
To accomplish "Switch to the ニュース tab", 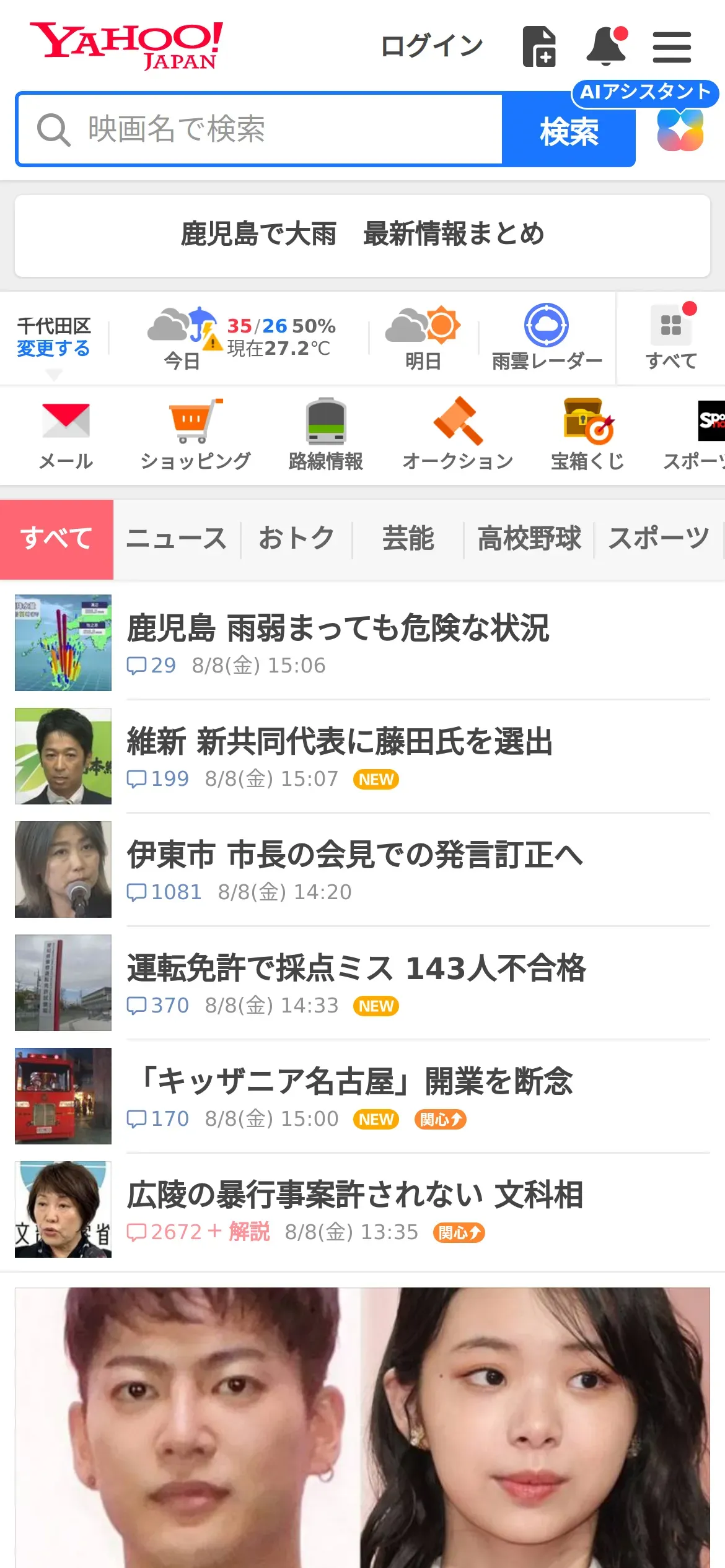I will pyautogui.click(x=177, y=539).
